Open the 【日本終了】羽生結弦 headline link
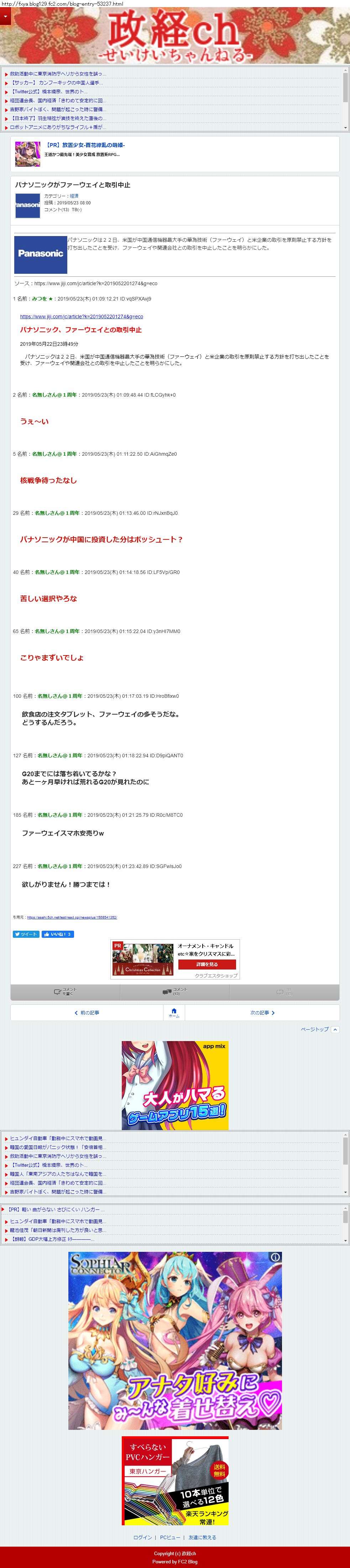The width and height of the screenshot is (350, 1568). pos(57,119)
